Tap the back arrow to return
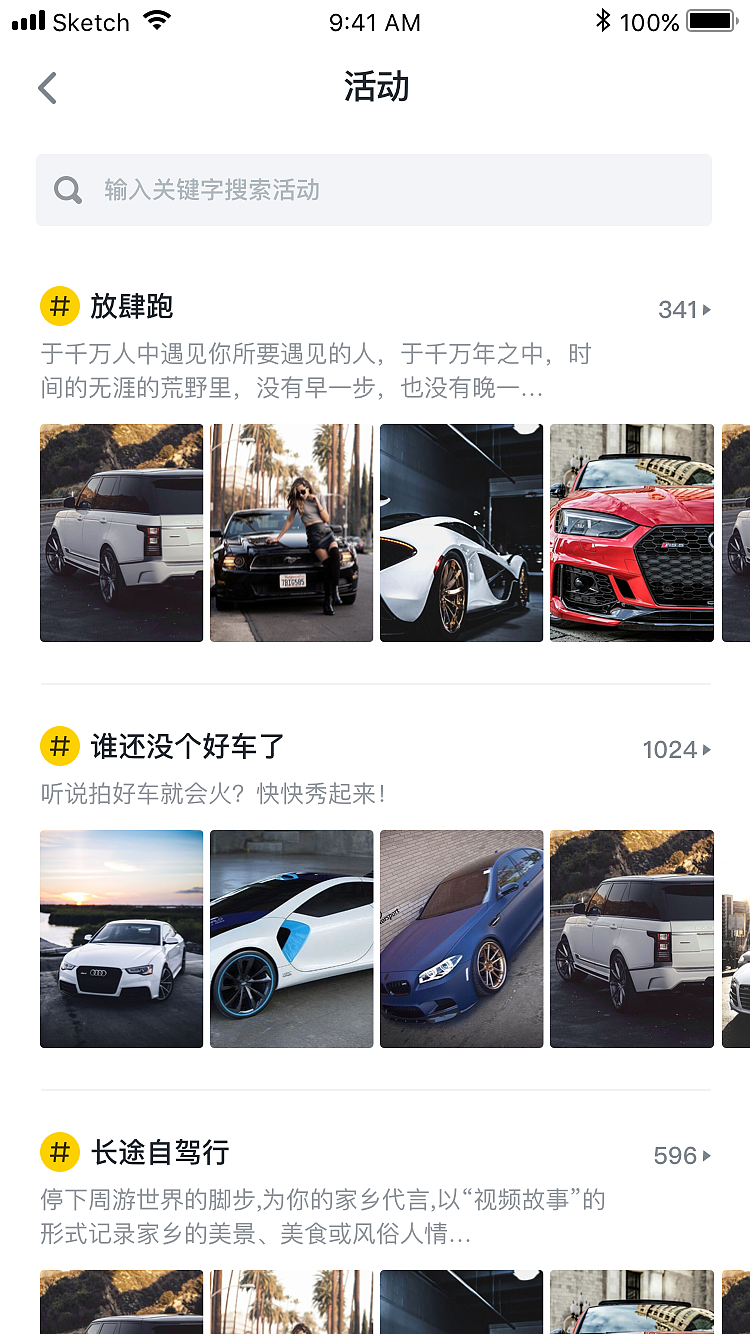 47,88
